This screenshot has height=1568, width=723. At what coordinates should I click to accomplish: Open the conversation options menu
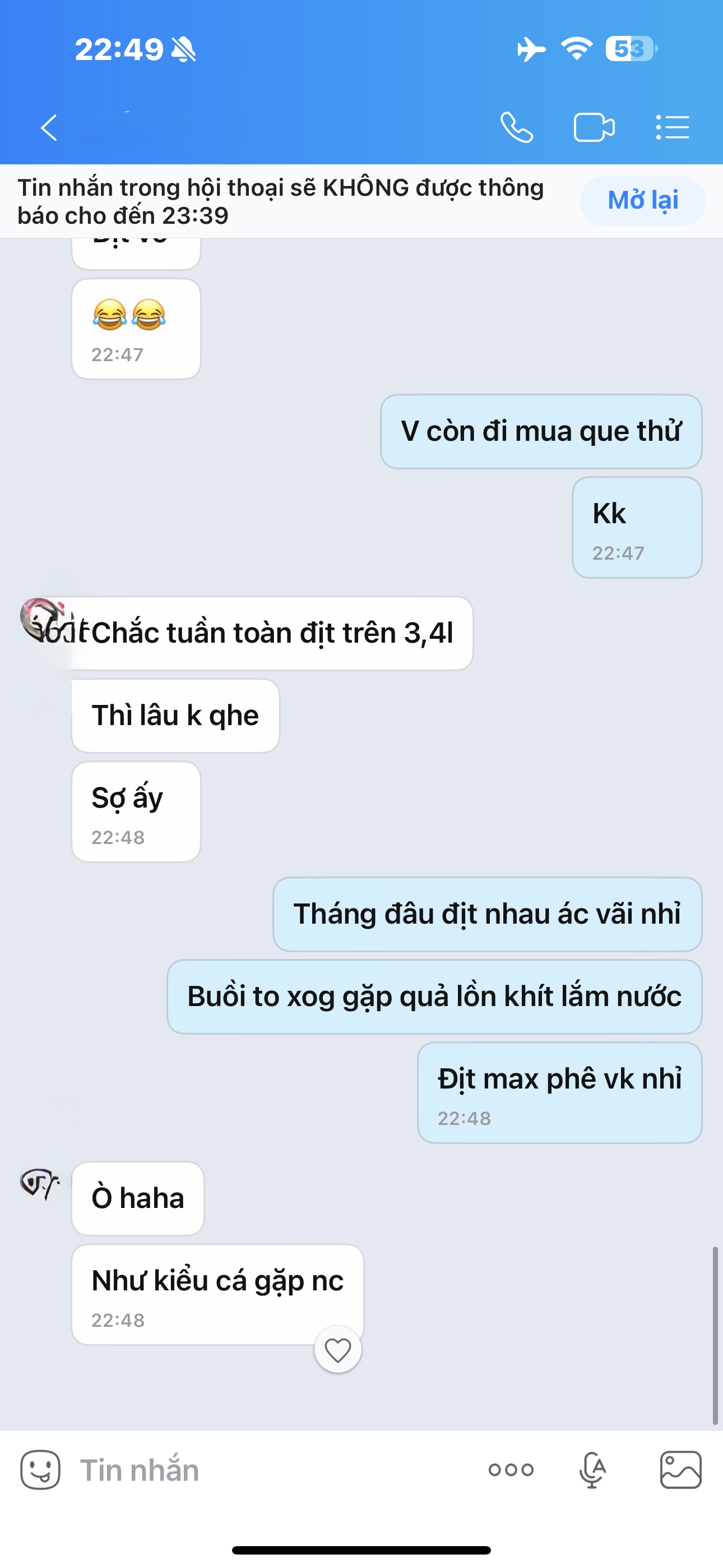point(673,128)
